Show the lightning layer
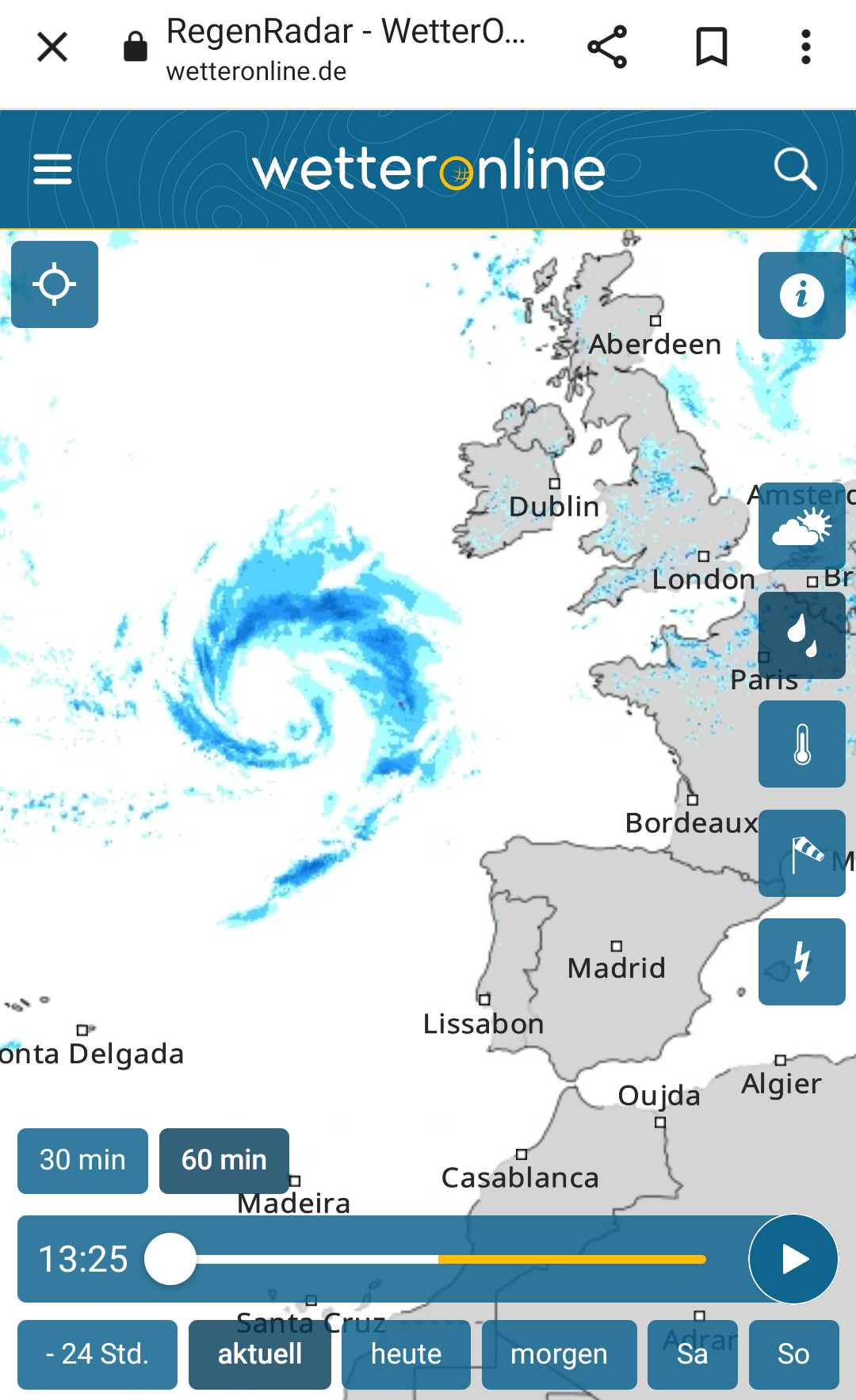Screen dimensions: 856x1400 (x=801, y=962)
